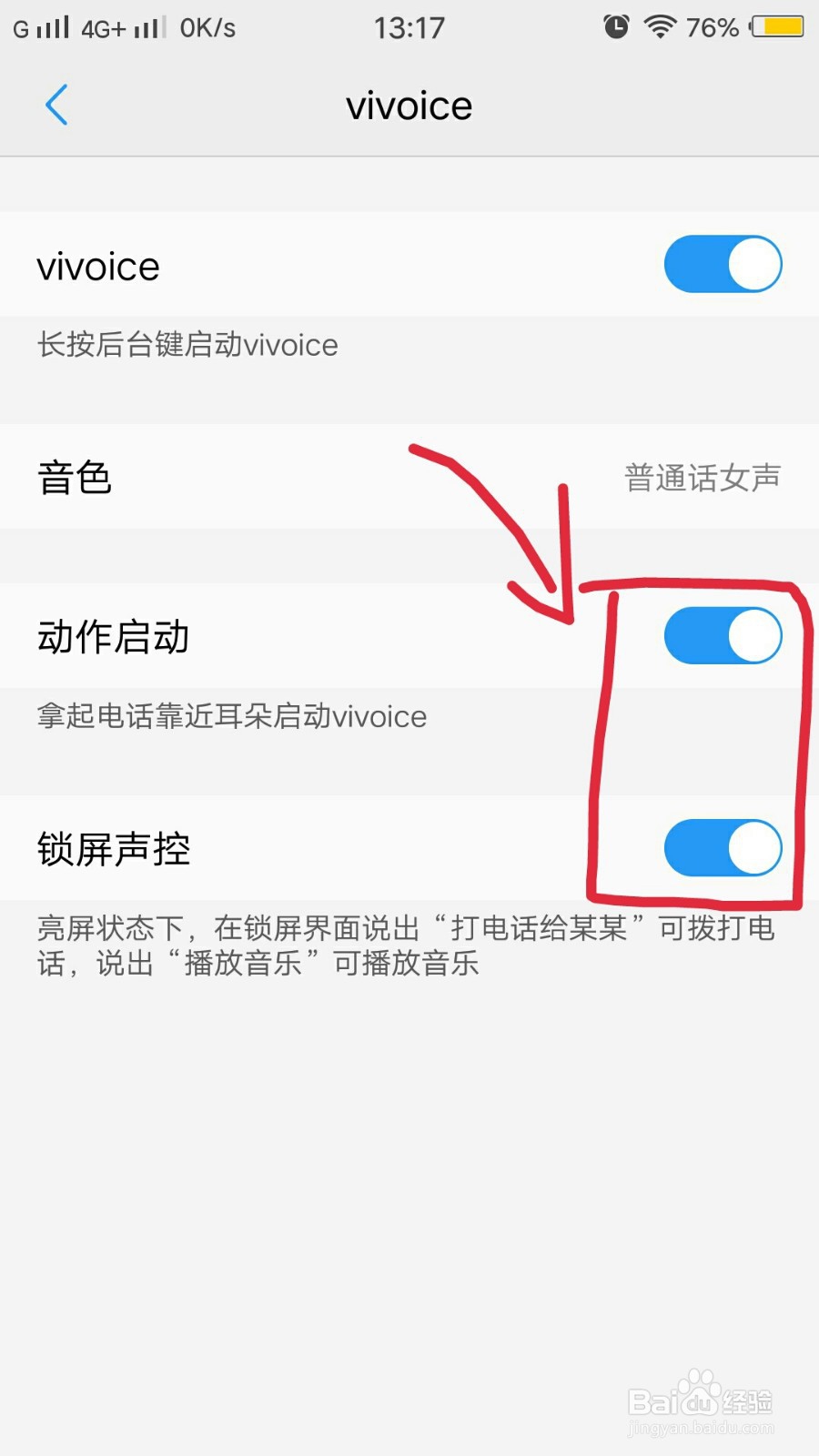Tap the 拿起电话靠近耳朵启动vivoice hint text
819x1456 pixels.
click(229, 717)
